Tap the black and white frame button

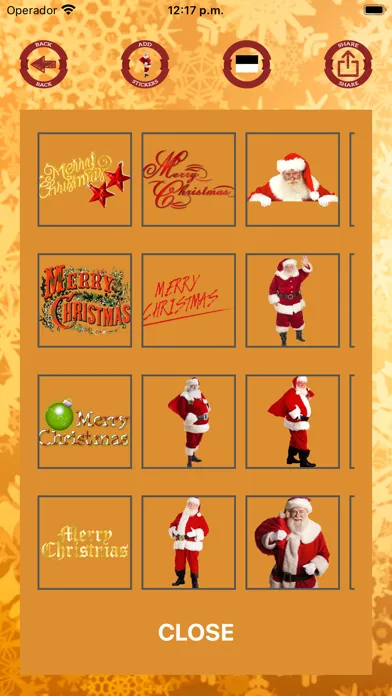247,64
